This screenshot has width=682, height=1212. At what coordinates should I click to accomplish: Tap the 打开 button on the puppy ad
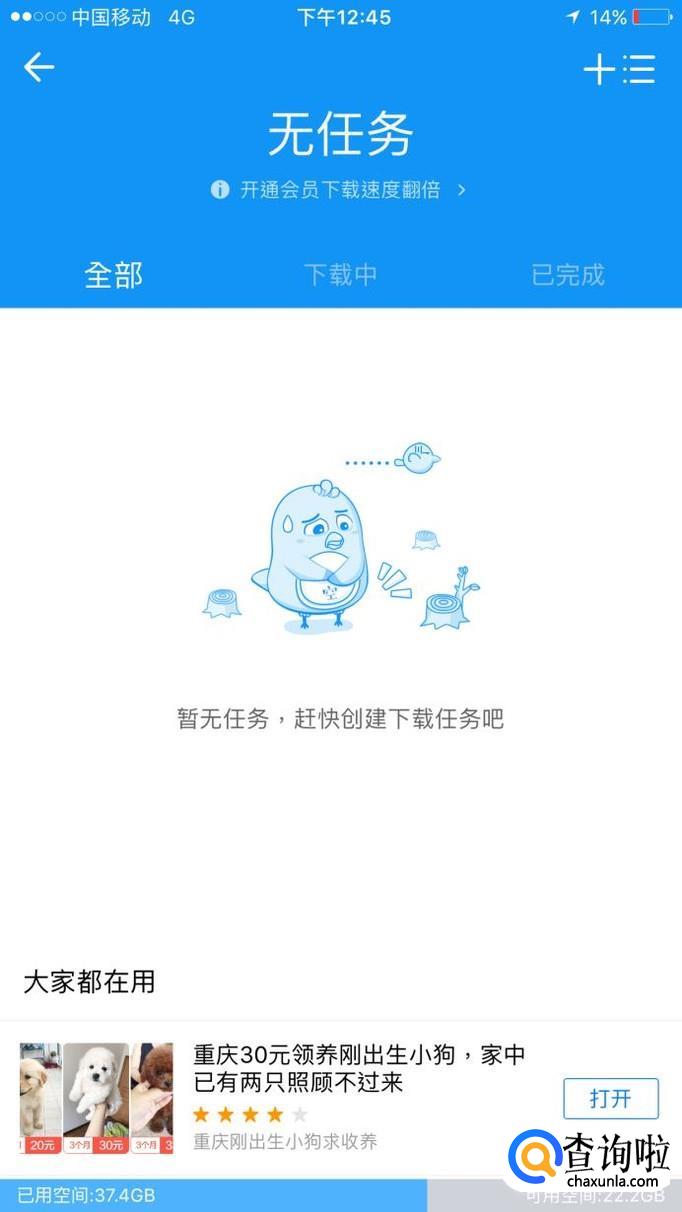click(x=610, y=1099)
